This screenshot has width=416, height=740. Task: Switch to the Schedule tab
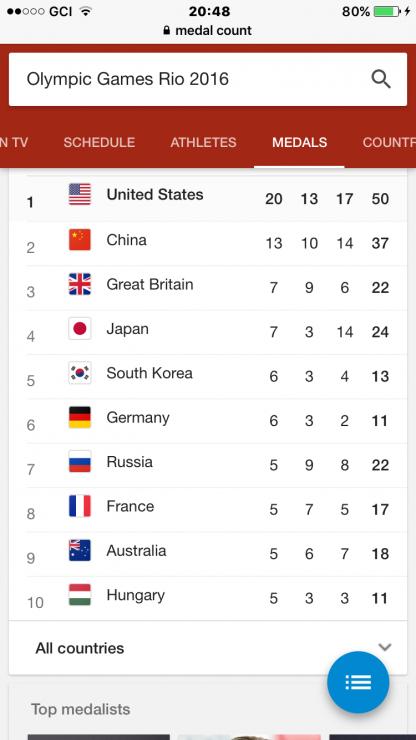click(x=99, y=142)
